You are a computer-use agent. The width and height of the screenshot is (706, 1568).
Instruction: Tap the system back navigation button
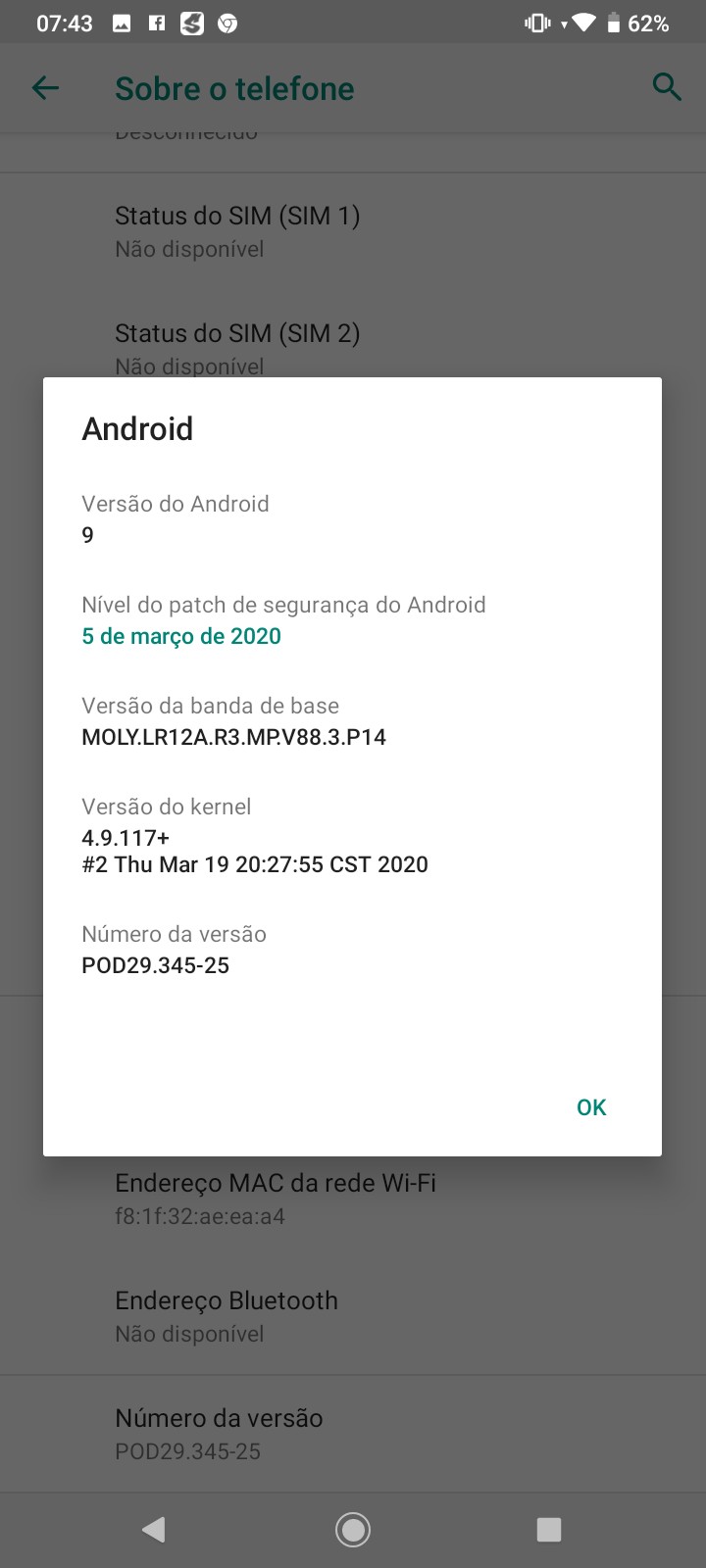click(x=154, y=1529)
